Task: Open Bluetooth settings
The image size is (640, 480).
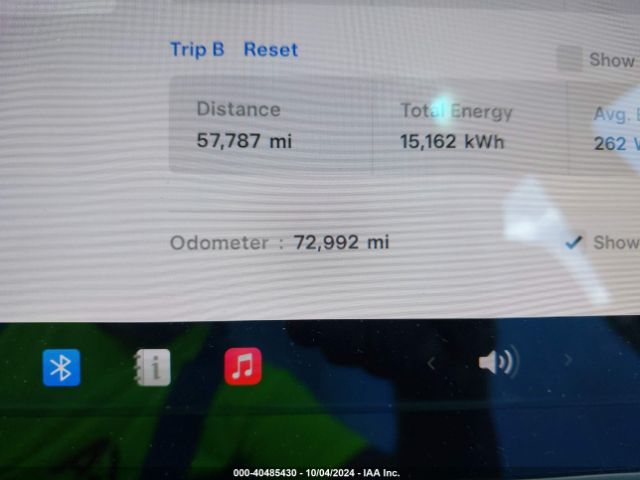Action: click(61, 367)
